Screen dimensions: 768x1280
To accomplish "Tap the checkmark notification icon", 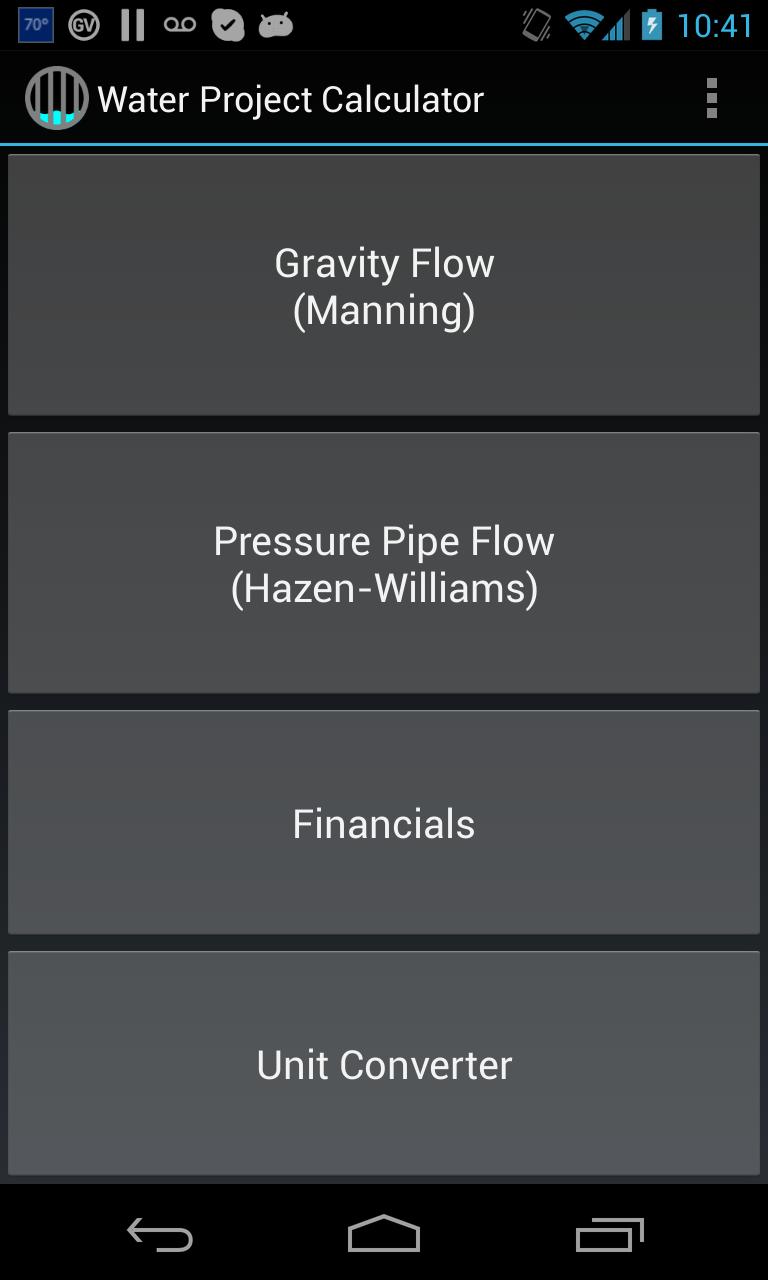I will (228, 24).
